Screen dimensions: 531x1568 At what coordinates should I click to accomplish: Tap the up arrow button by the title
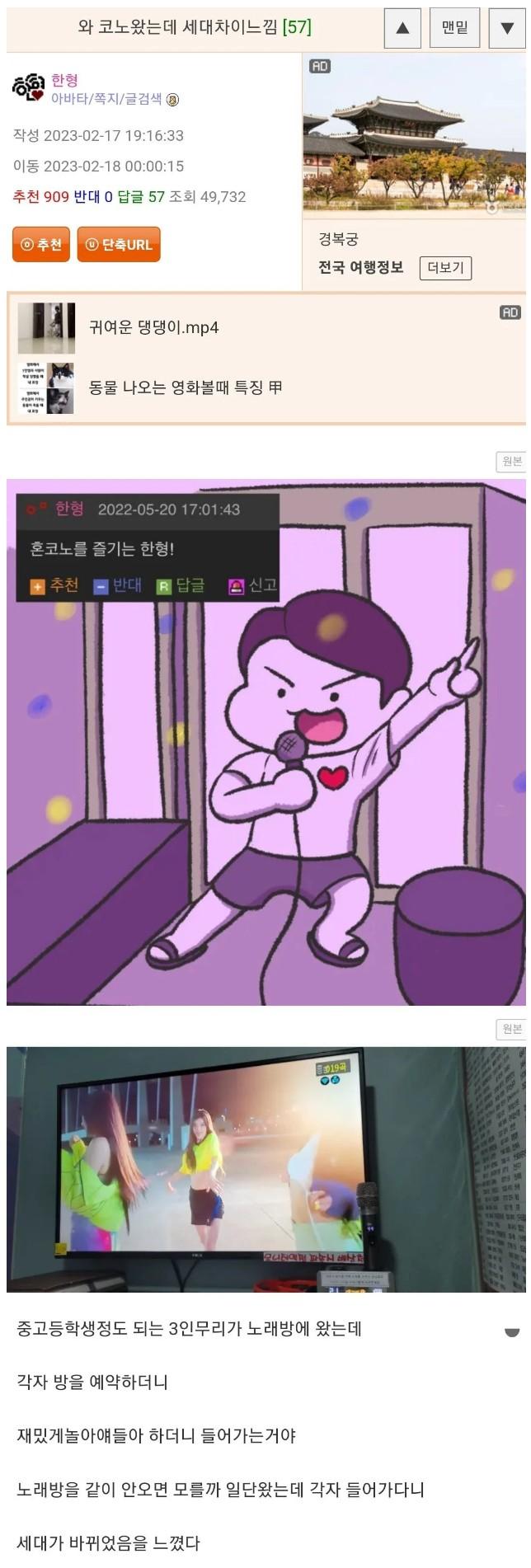click(402, 28)
